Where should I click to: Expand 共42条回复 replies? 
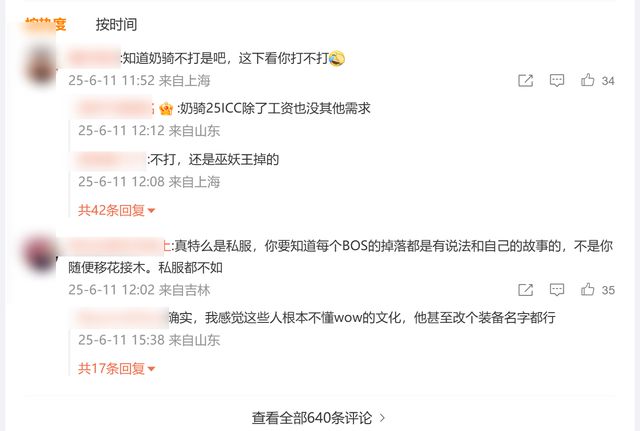(x=117, y=210)
